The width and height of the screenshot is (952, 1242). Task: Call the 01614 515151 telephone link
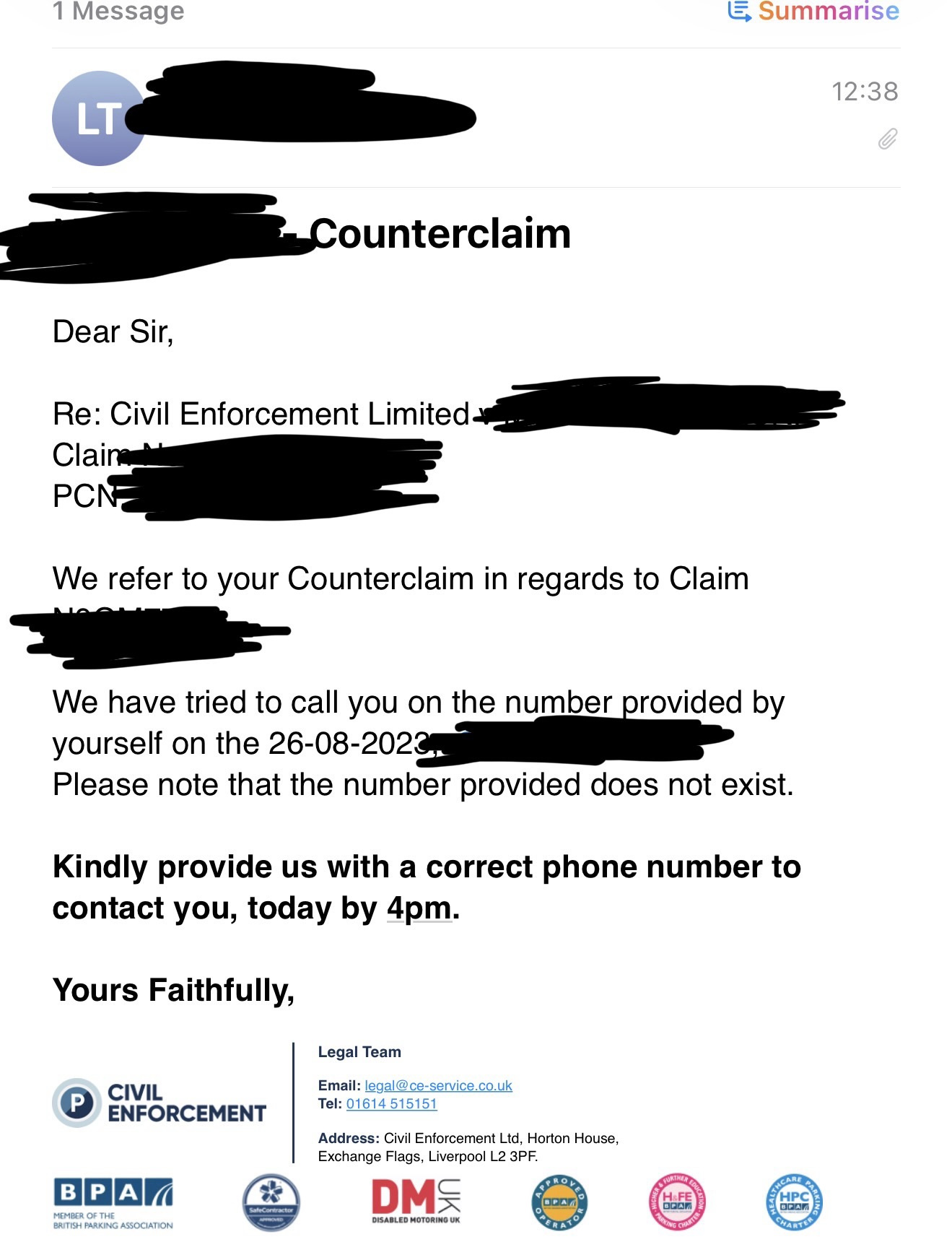[392, 1103]
